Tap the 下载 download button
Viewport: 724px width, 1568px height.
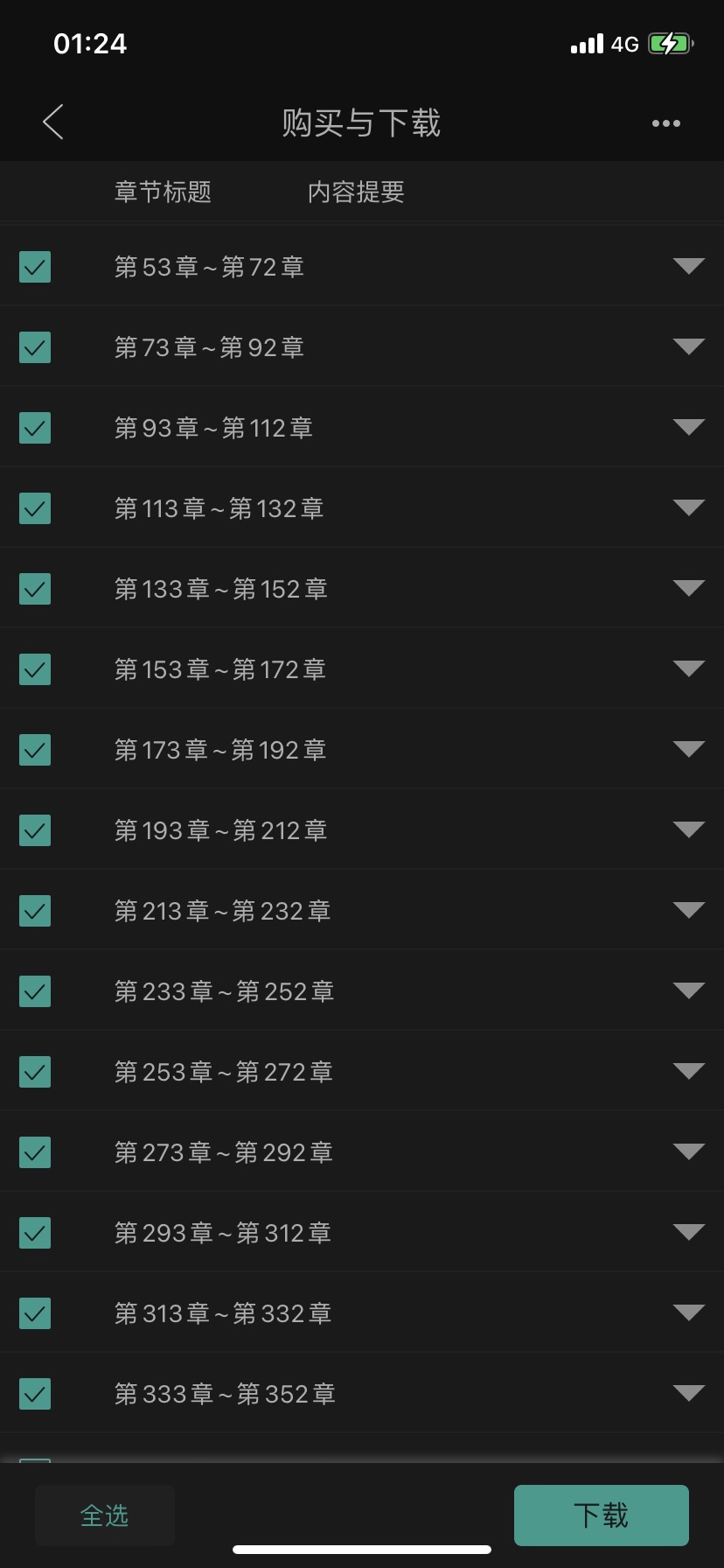tap(602, 1515)
